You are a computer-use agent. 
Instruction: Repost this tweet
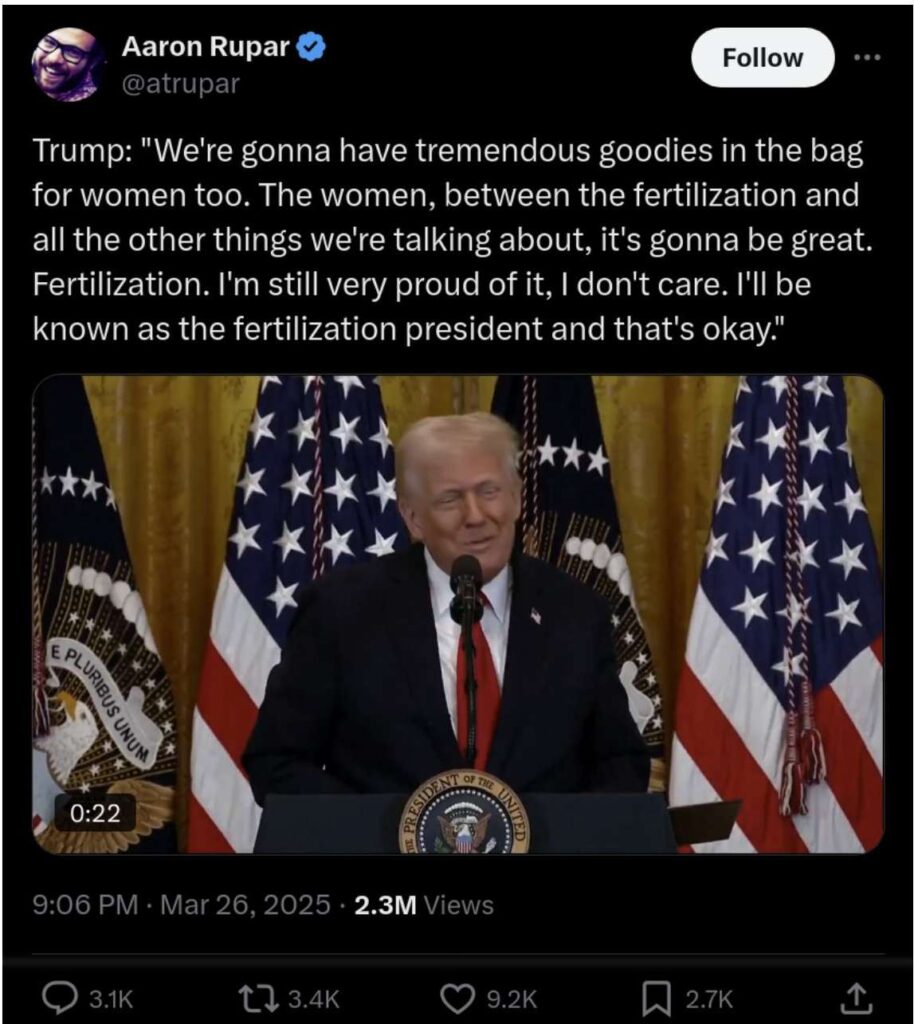tap(253, 997)
